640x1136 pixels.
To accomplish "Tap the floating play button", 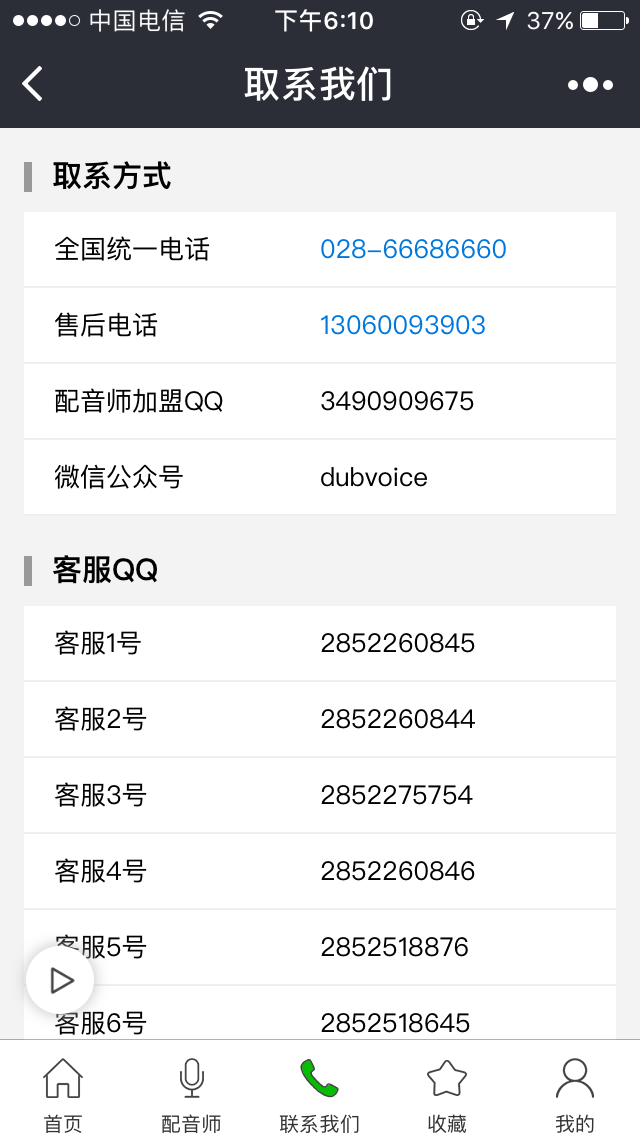I will 60,980.
